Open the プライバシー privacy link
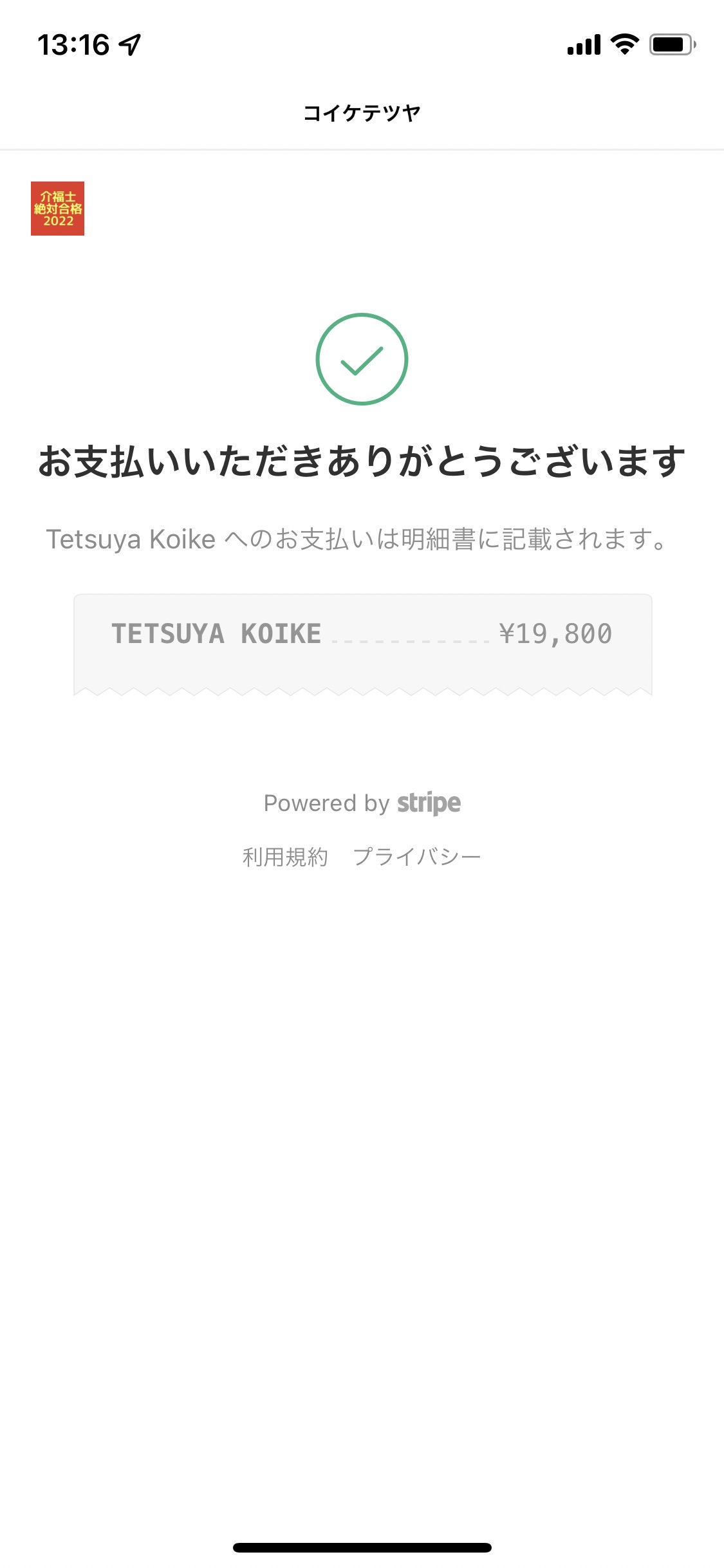The width and height of the screenshot is (724, 1568). click(417, 857)
